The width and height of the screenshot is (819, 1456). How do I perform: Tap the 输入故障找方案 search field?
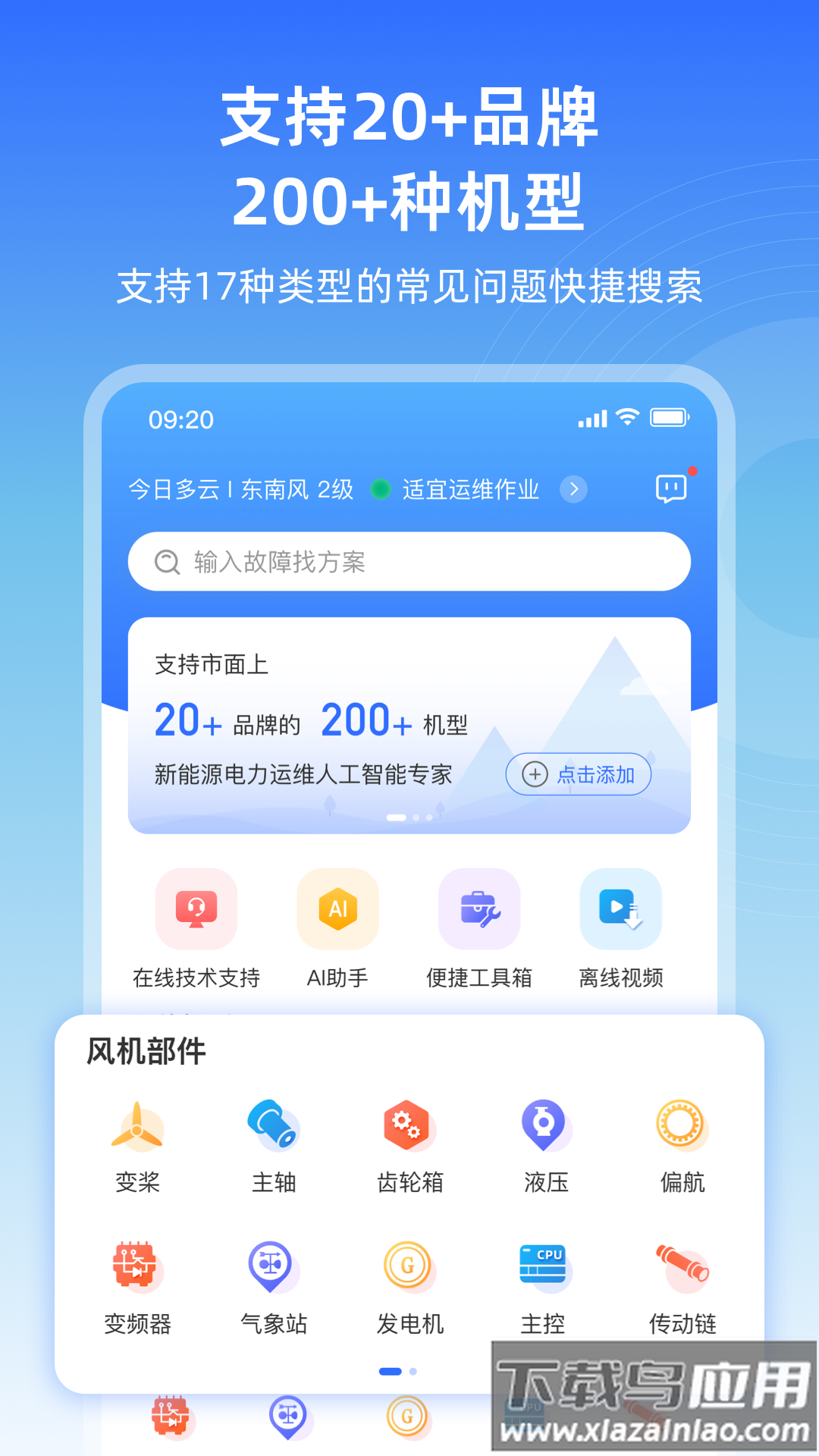point(409,562)
